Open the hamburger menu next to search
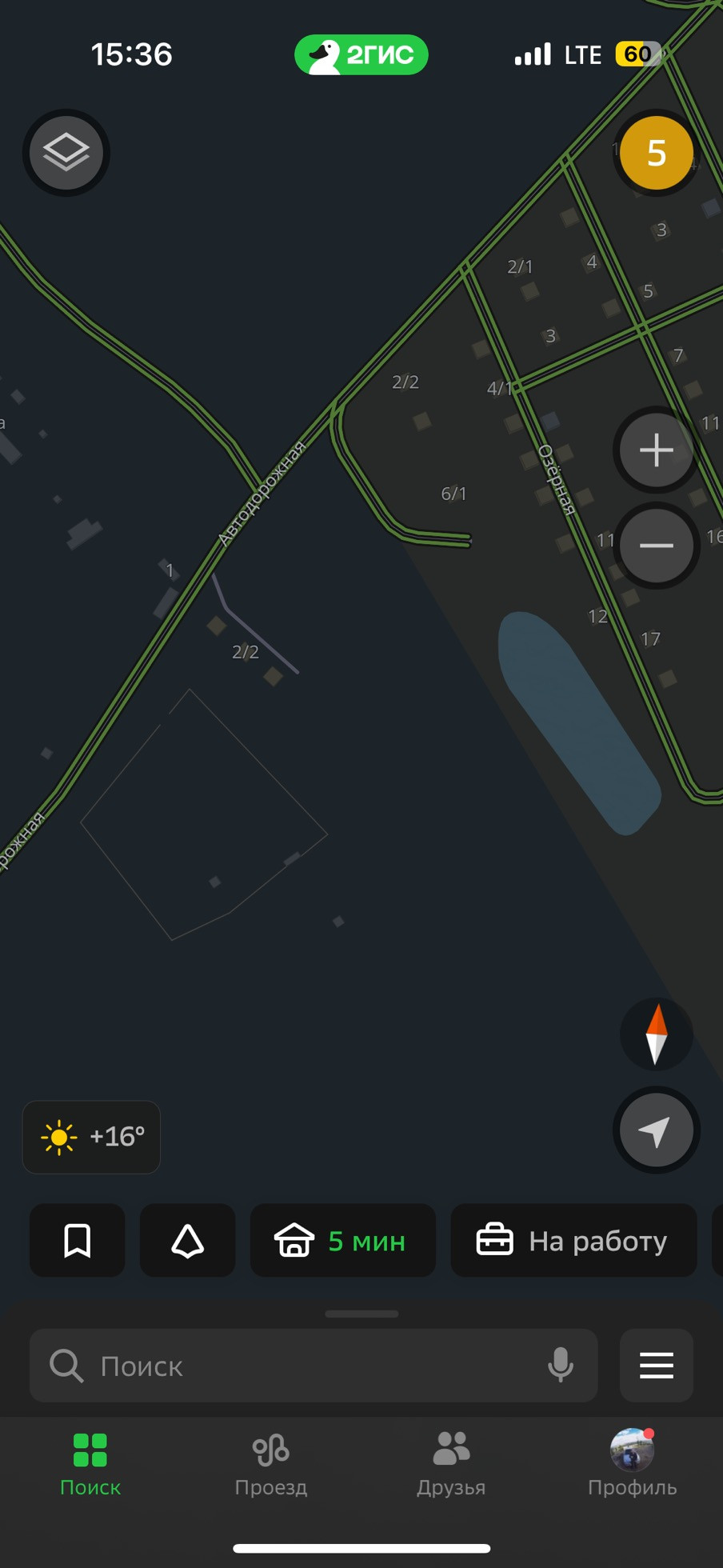 (x=656, y=1366)
